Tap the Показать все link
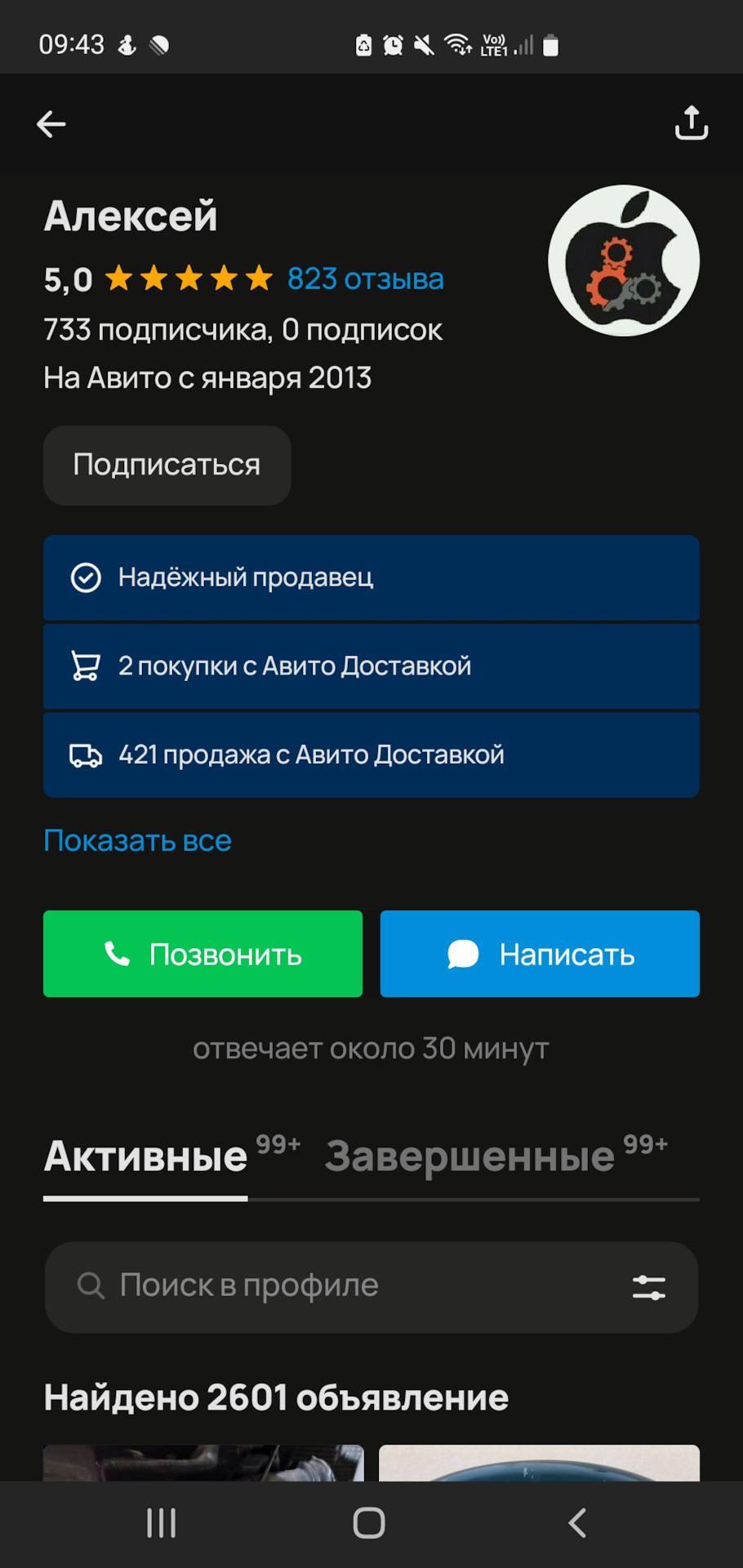The image size is (743, 1568). pos(137,840)
